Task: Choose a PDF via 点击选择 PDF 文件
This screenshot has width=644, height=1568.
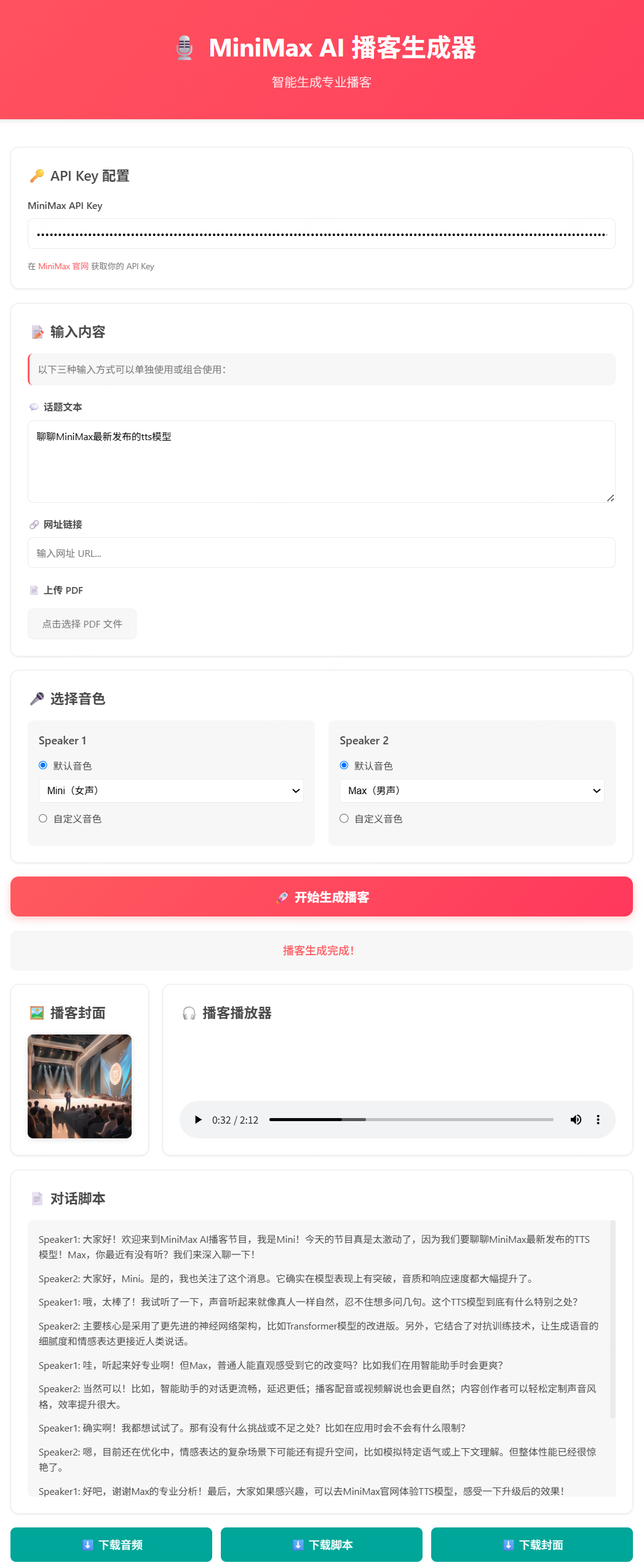Action: 82,624
